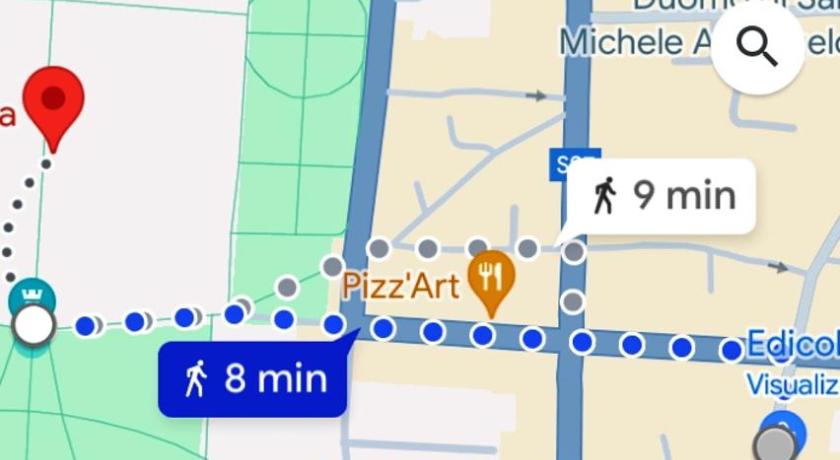
Task: Open the Pizz'Art restaurant marker
Action: pos(489,275)
